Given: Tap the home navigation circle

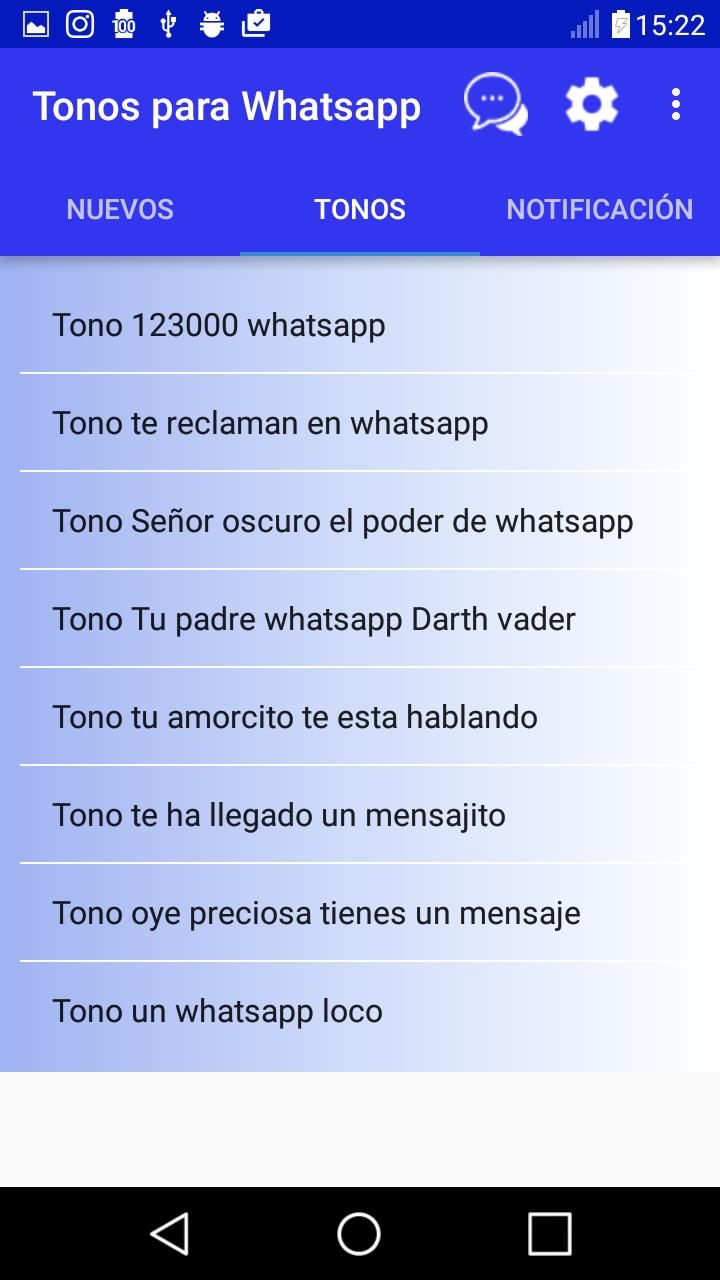Looking at the screenshot, I should coord(359,1236).
